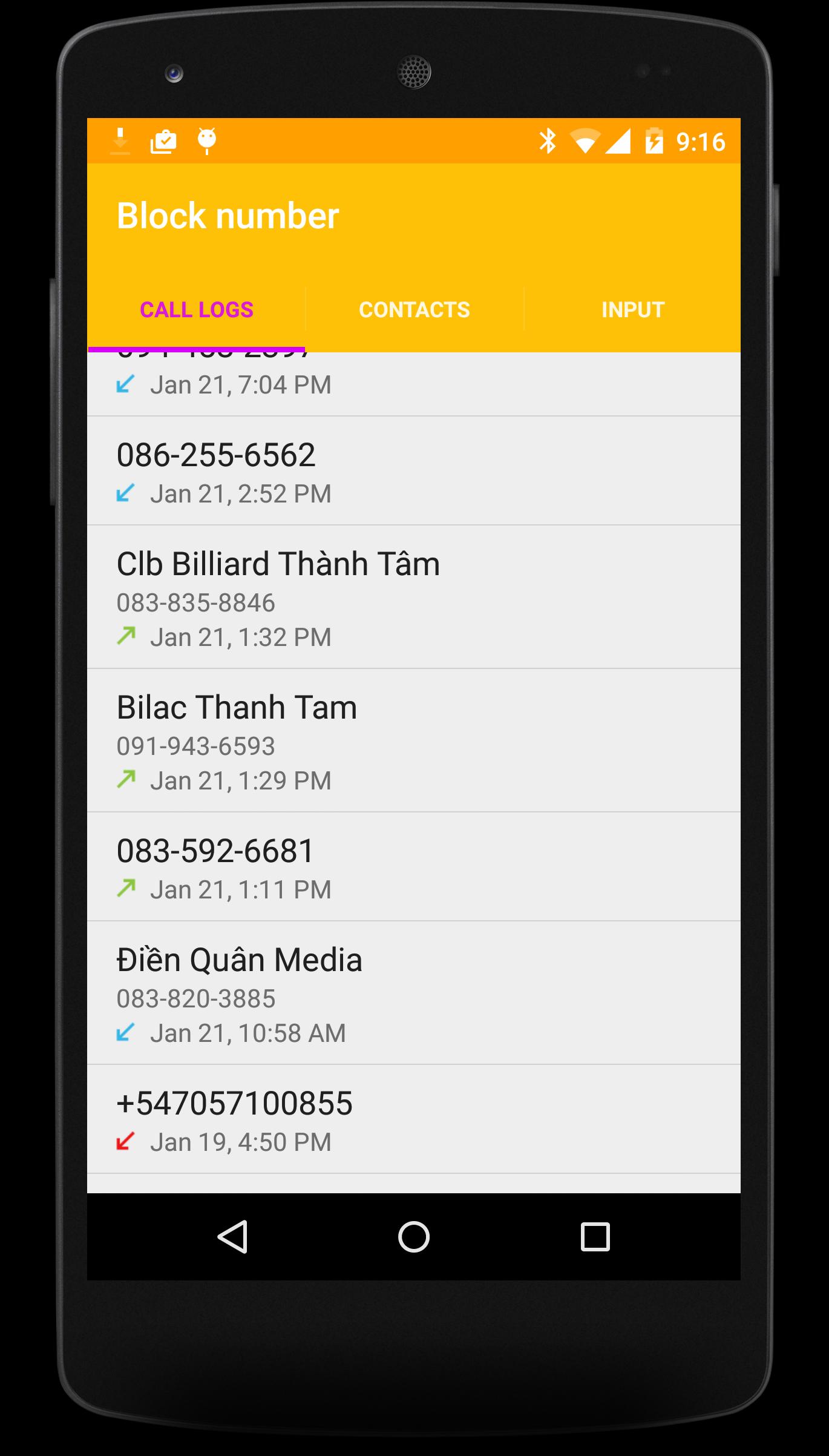Select the WiFi signal icon
The width and height of the screenshot is (829, 1456).
[x=585, y=140]
